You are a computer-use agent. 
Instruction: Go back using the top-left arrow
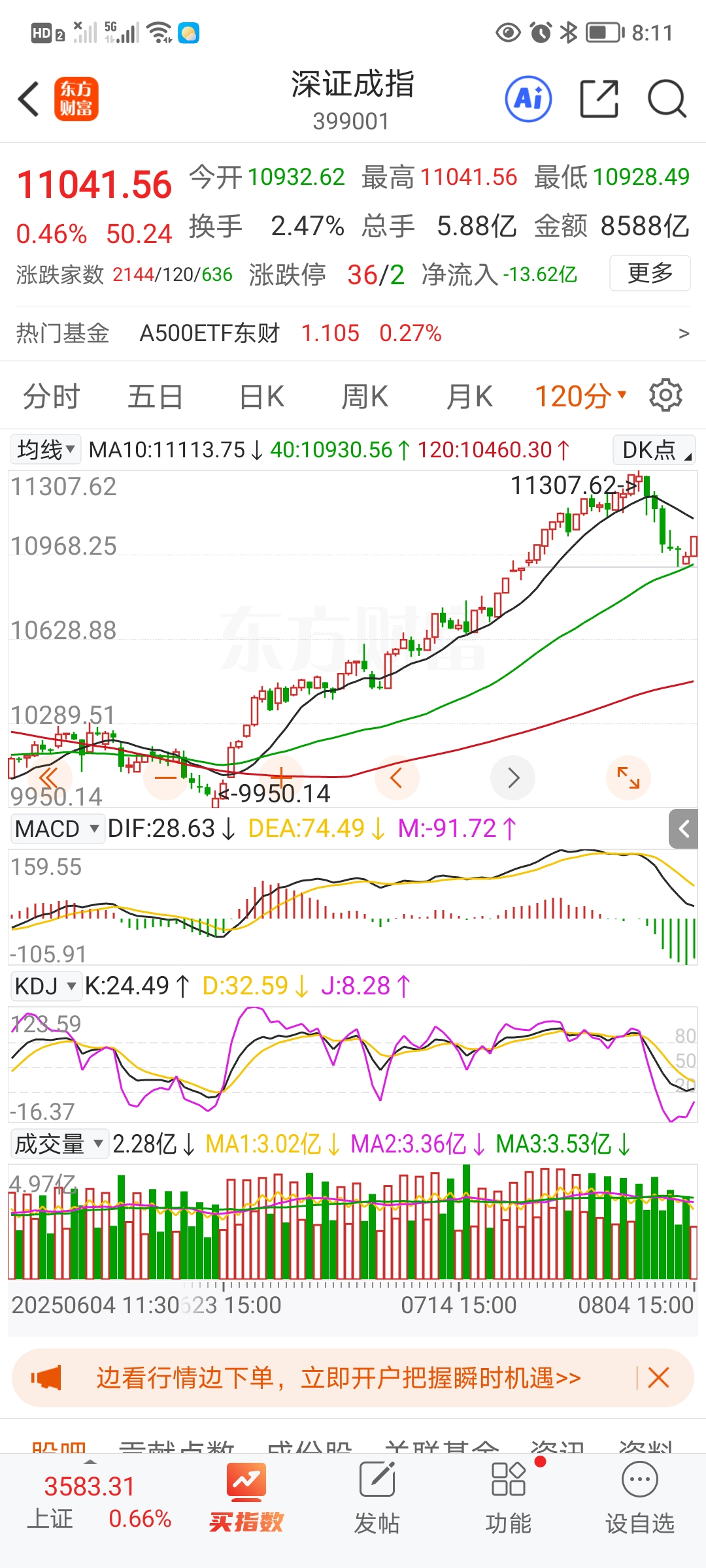(x=29, y=99)
